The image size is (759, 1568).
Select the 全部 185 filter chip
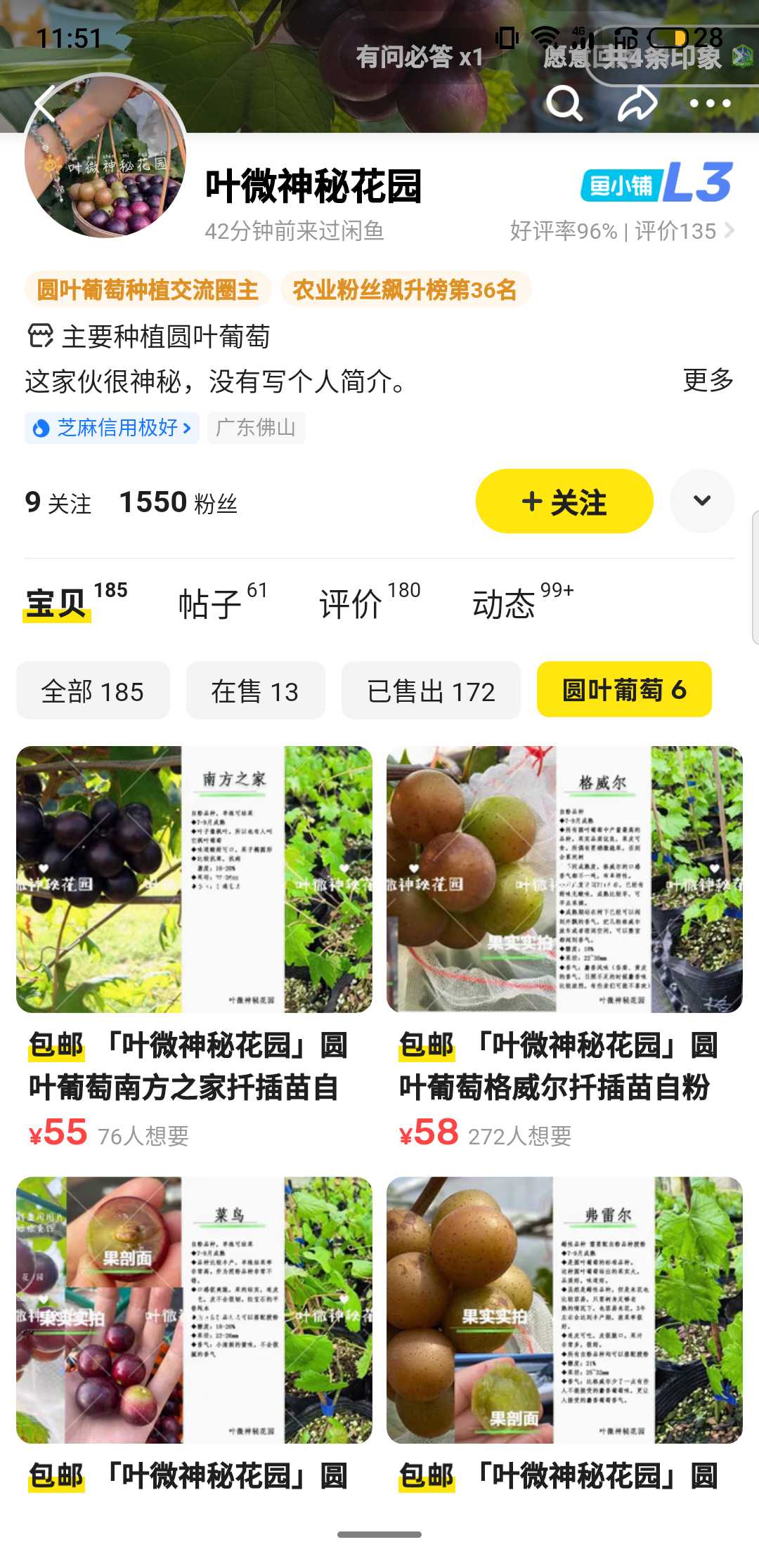point(93,691)
